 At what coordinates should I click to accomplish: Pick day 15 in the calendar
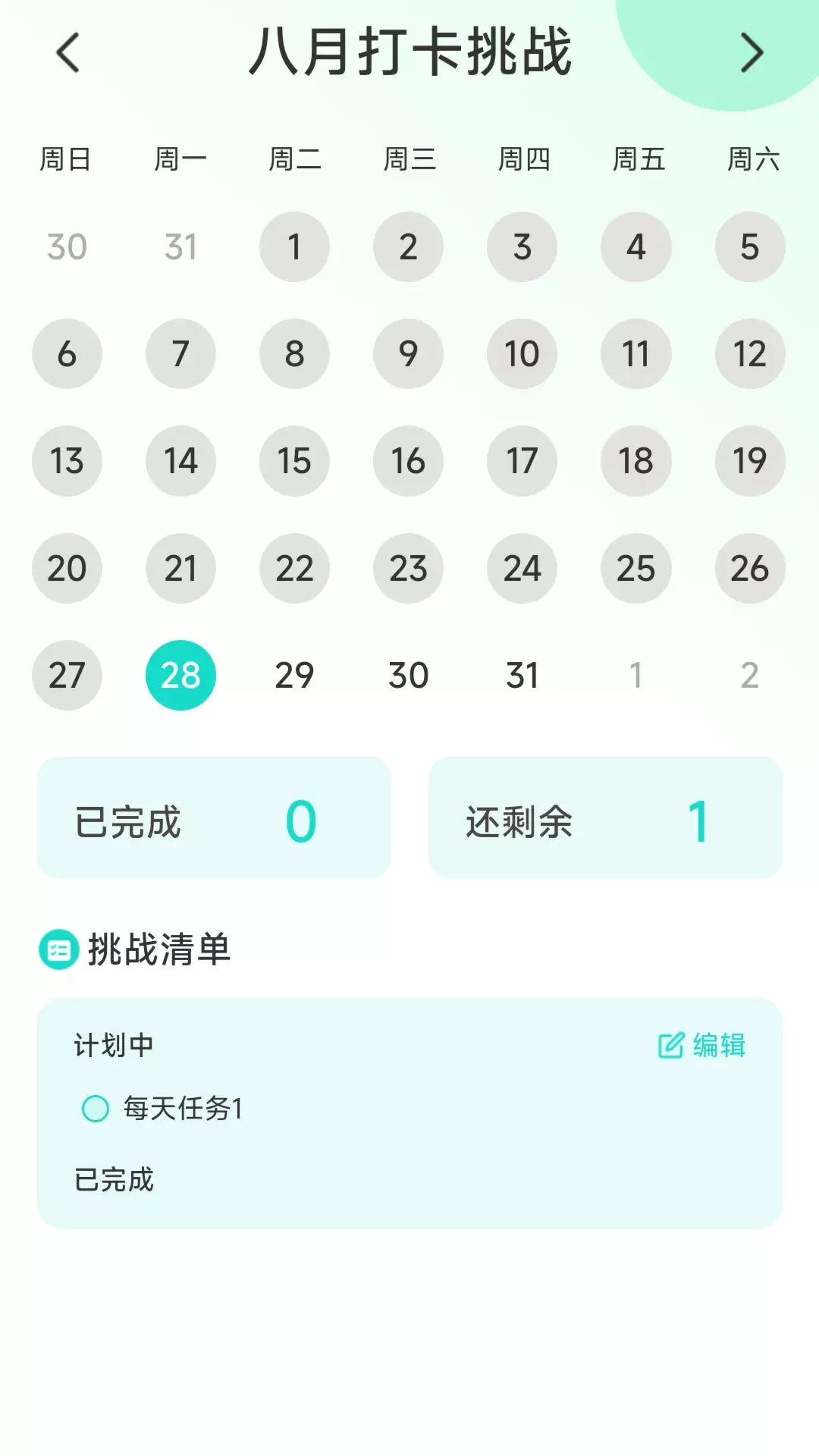294,461
